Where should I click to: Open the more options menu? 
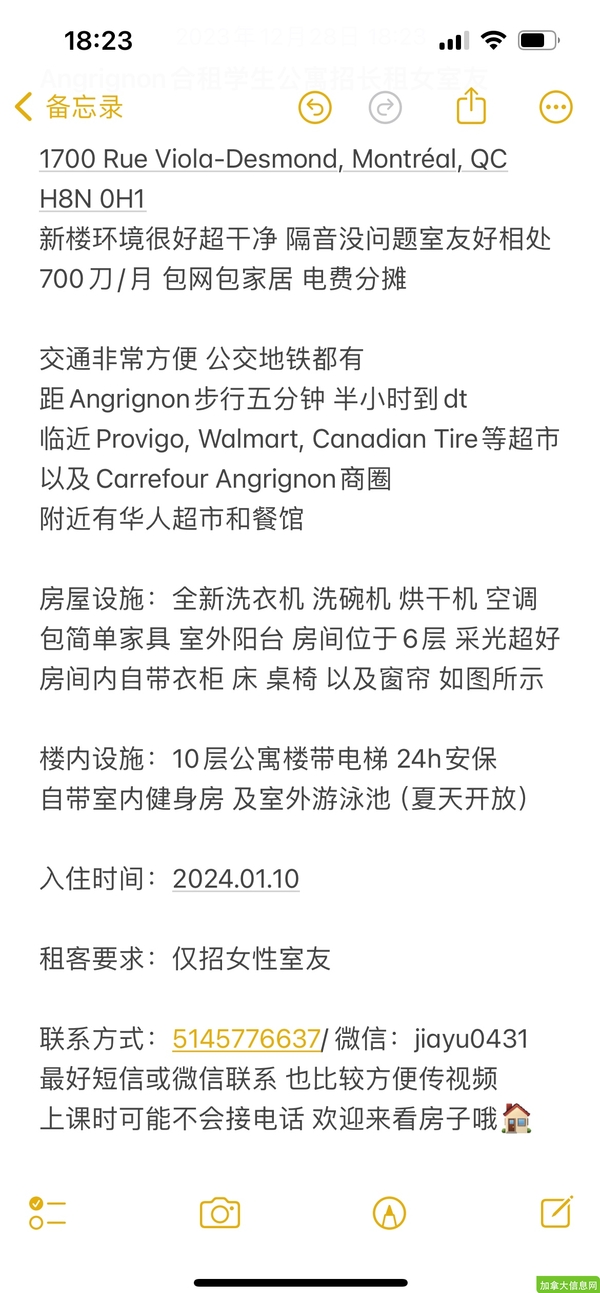tap(556, 107)
